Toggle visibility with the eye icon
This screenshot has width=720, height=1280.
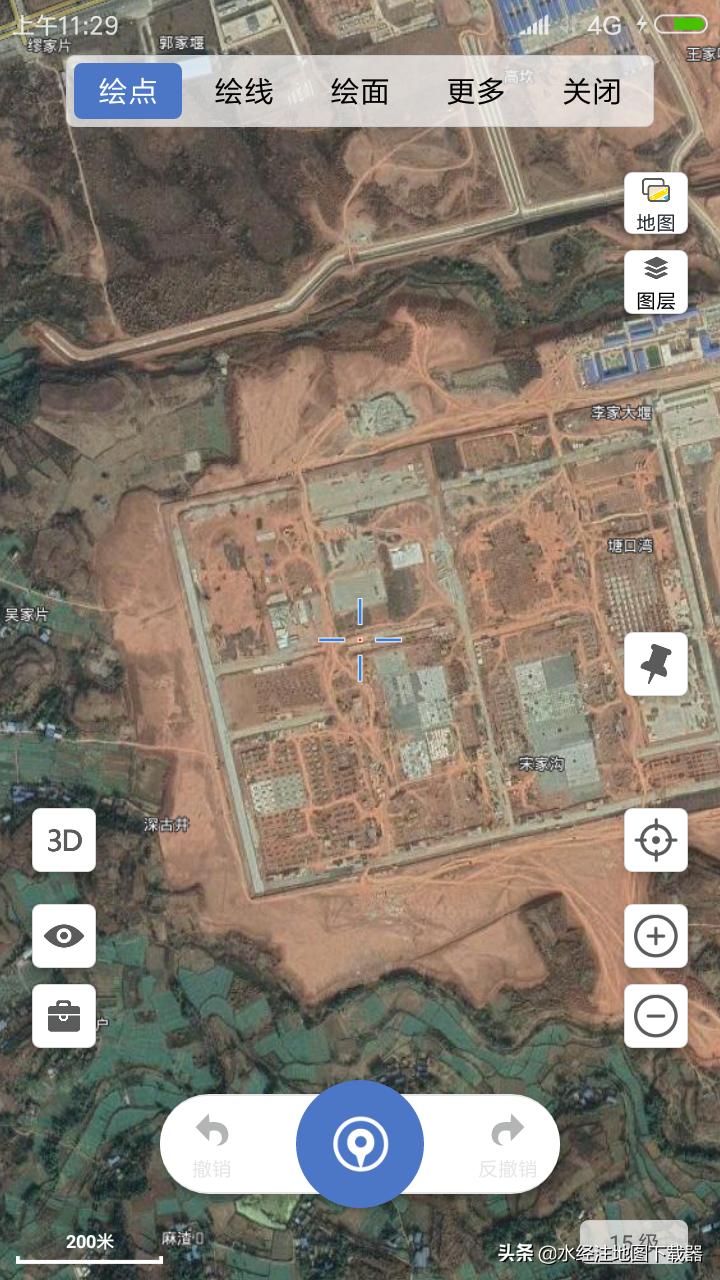pyautogui.click(x=64, y=936)
